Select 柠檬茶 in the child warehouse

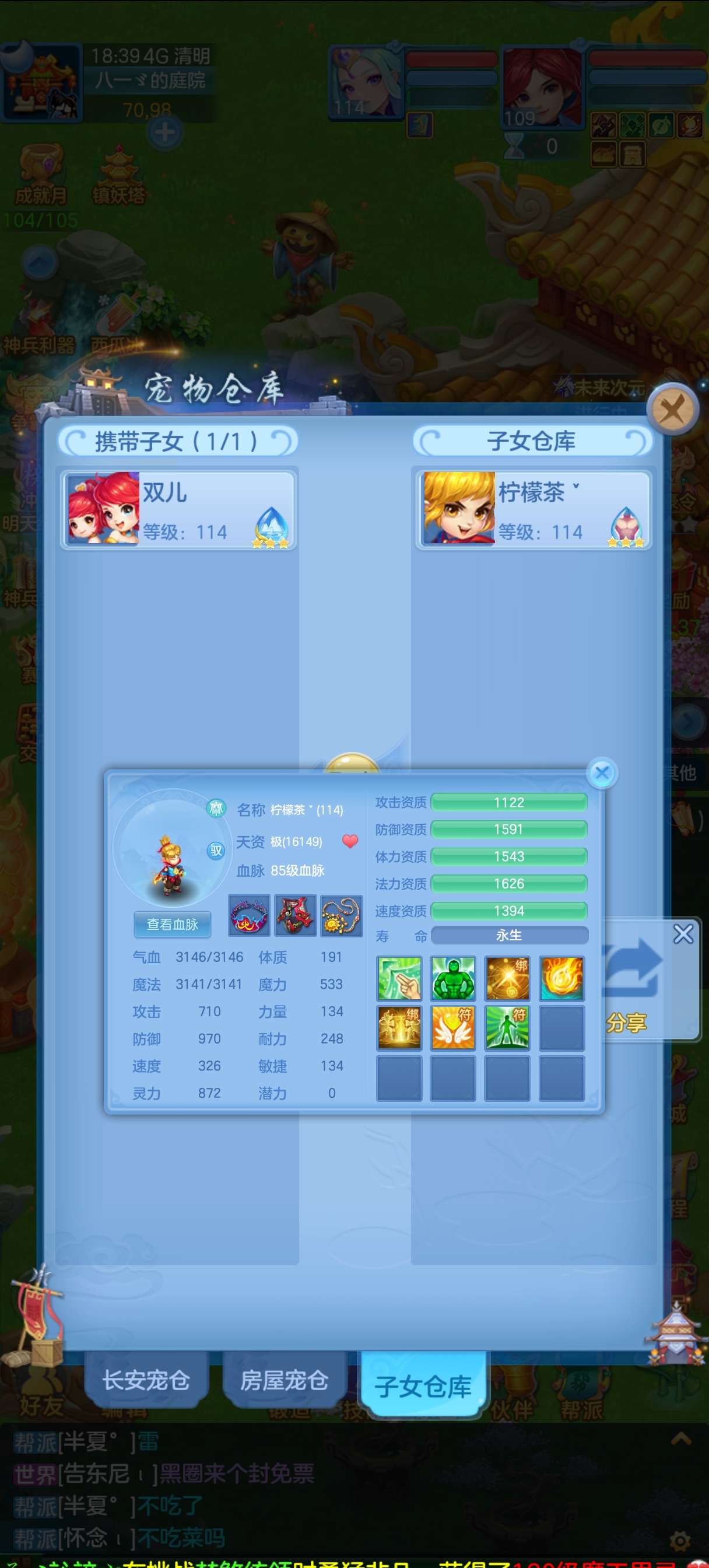click(x=533, y=509)
